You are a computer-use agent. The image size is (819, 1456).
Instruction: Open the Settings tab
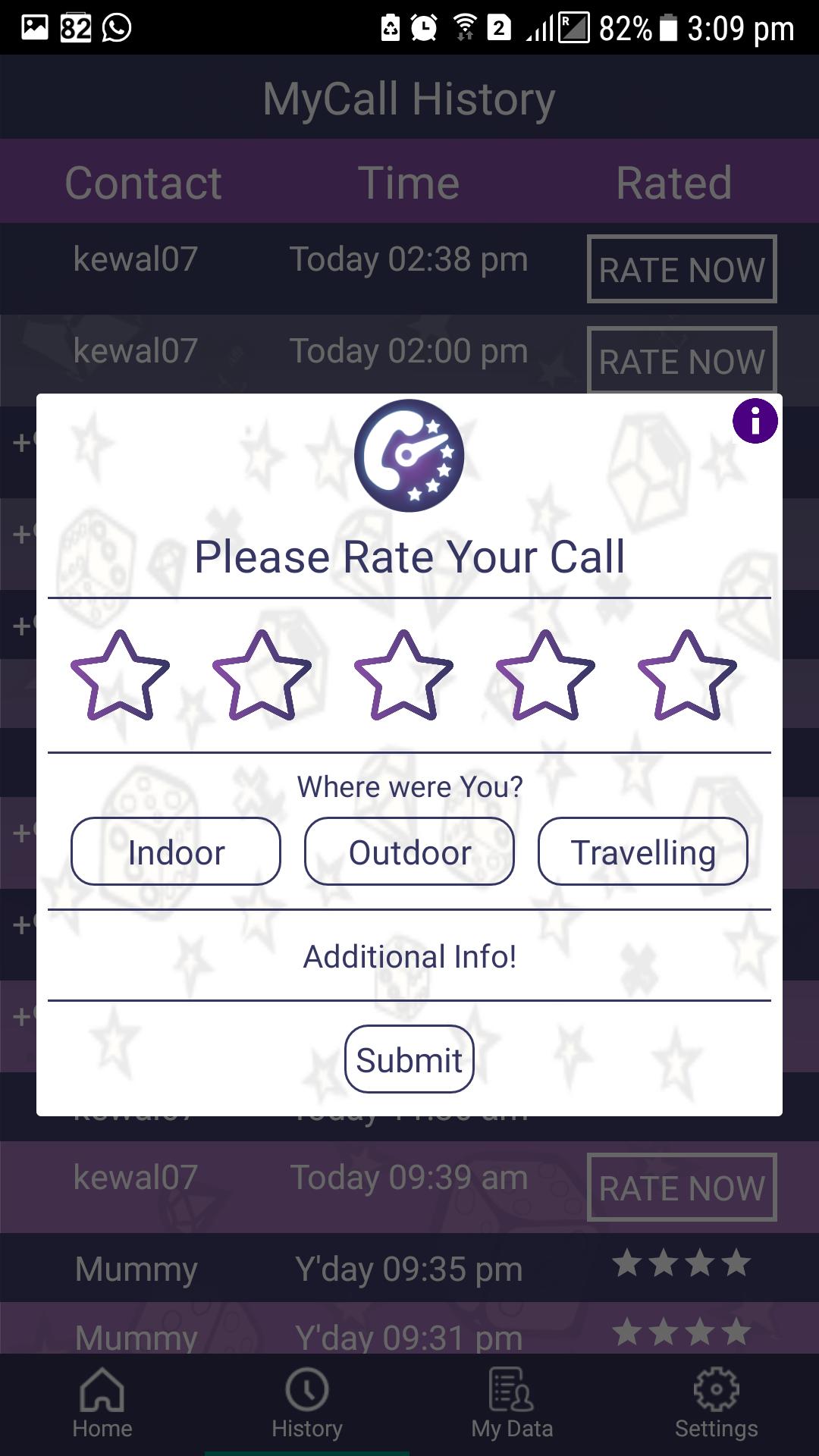(x=717, y=1404)
